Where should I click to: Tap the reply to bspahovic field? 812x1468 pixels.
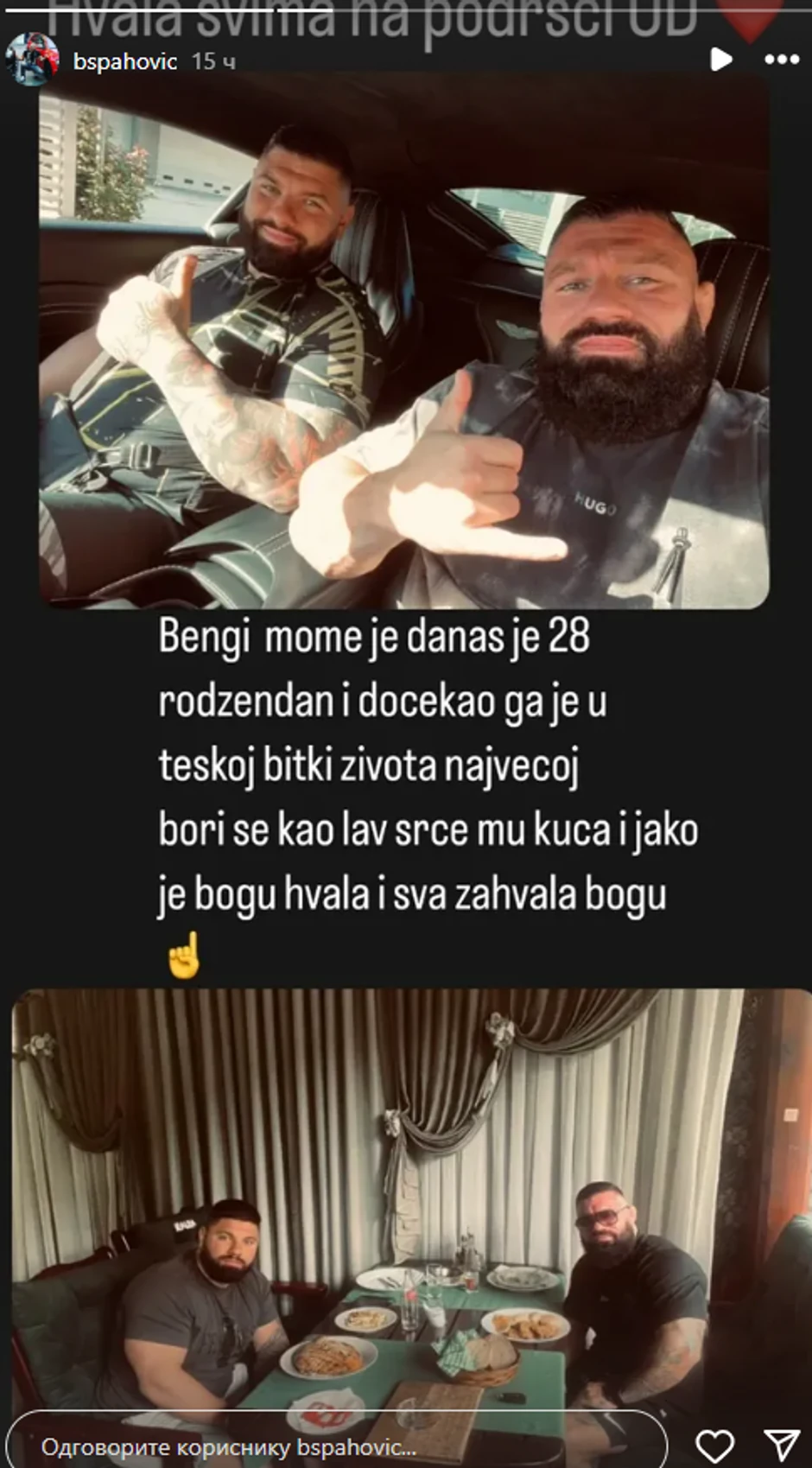point(335,1446)
